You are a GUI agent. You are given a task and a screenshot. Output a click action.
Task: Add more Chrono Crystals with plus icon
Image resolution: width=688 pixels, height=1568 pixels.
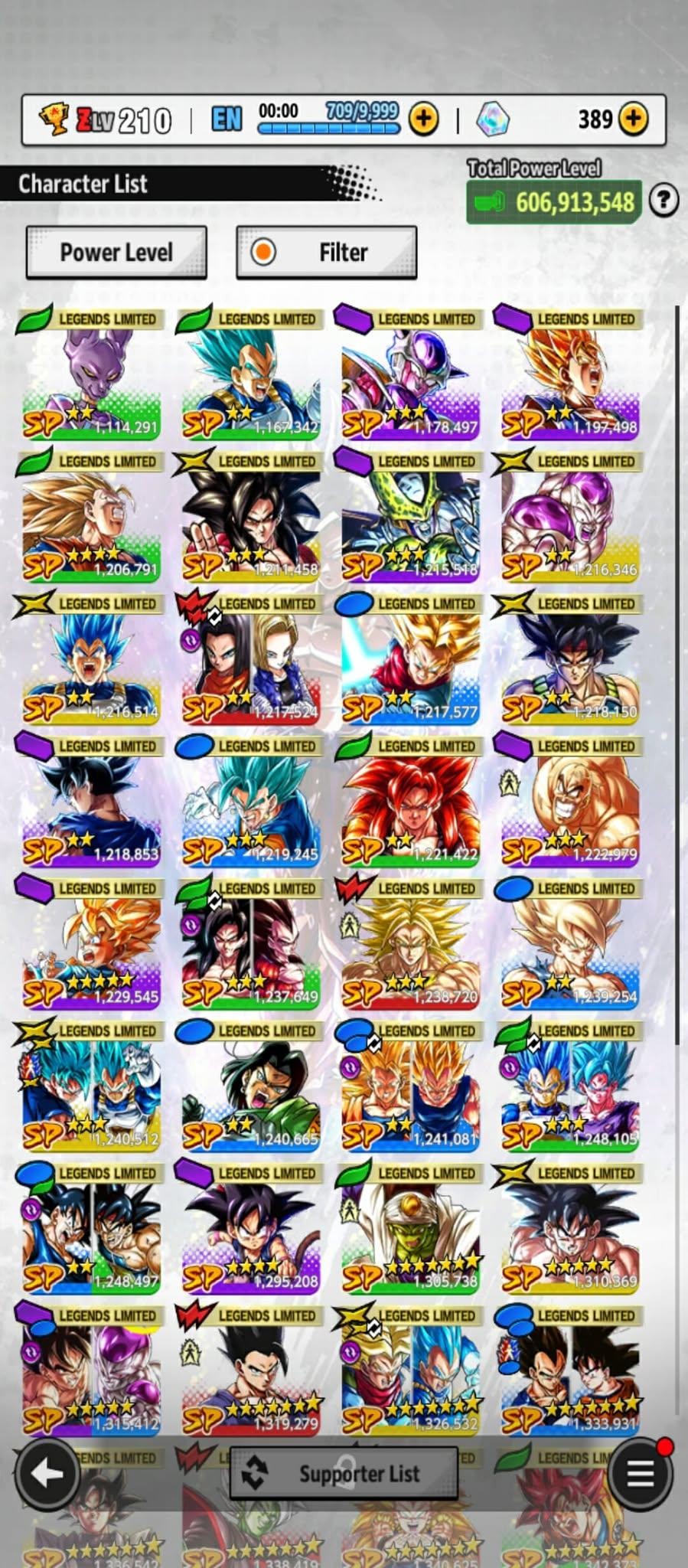tap(633, 119)
